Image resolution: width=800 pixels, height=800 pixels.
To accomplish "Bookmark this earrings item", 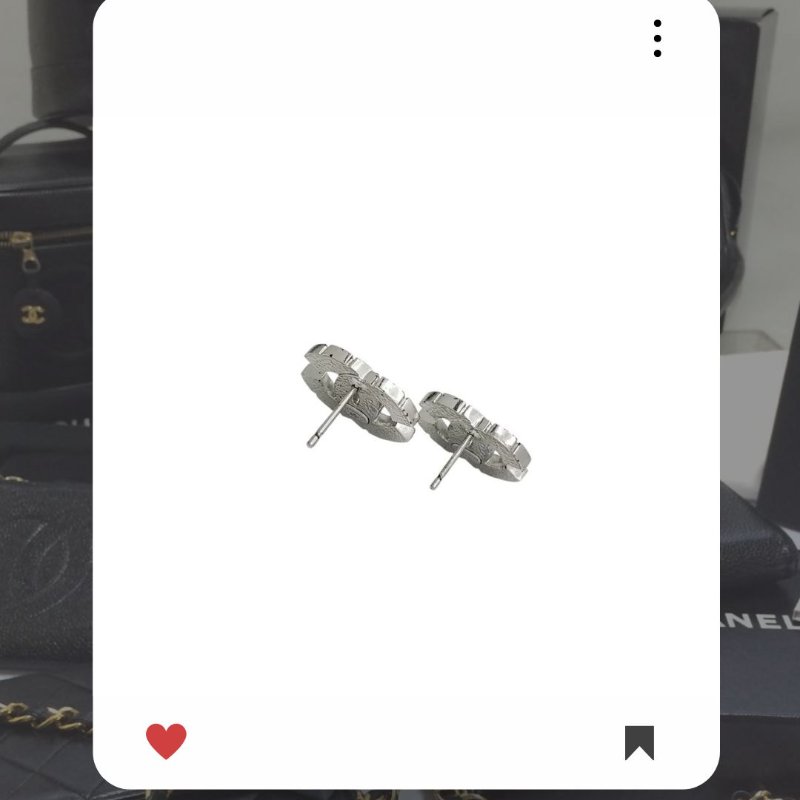I will pos(639,742).
